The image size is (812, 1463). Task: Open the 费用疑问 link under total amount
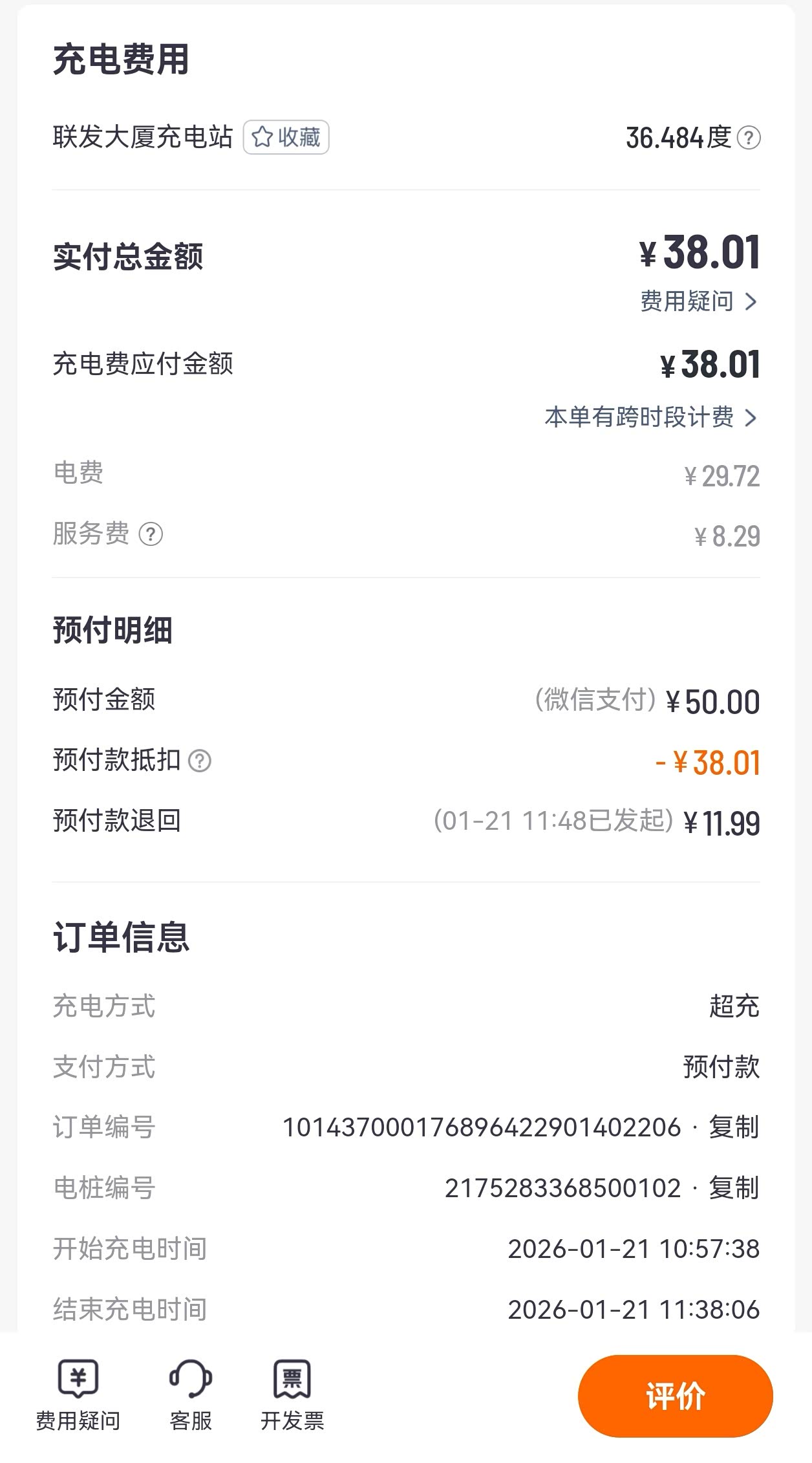[699, 301]
